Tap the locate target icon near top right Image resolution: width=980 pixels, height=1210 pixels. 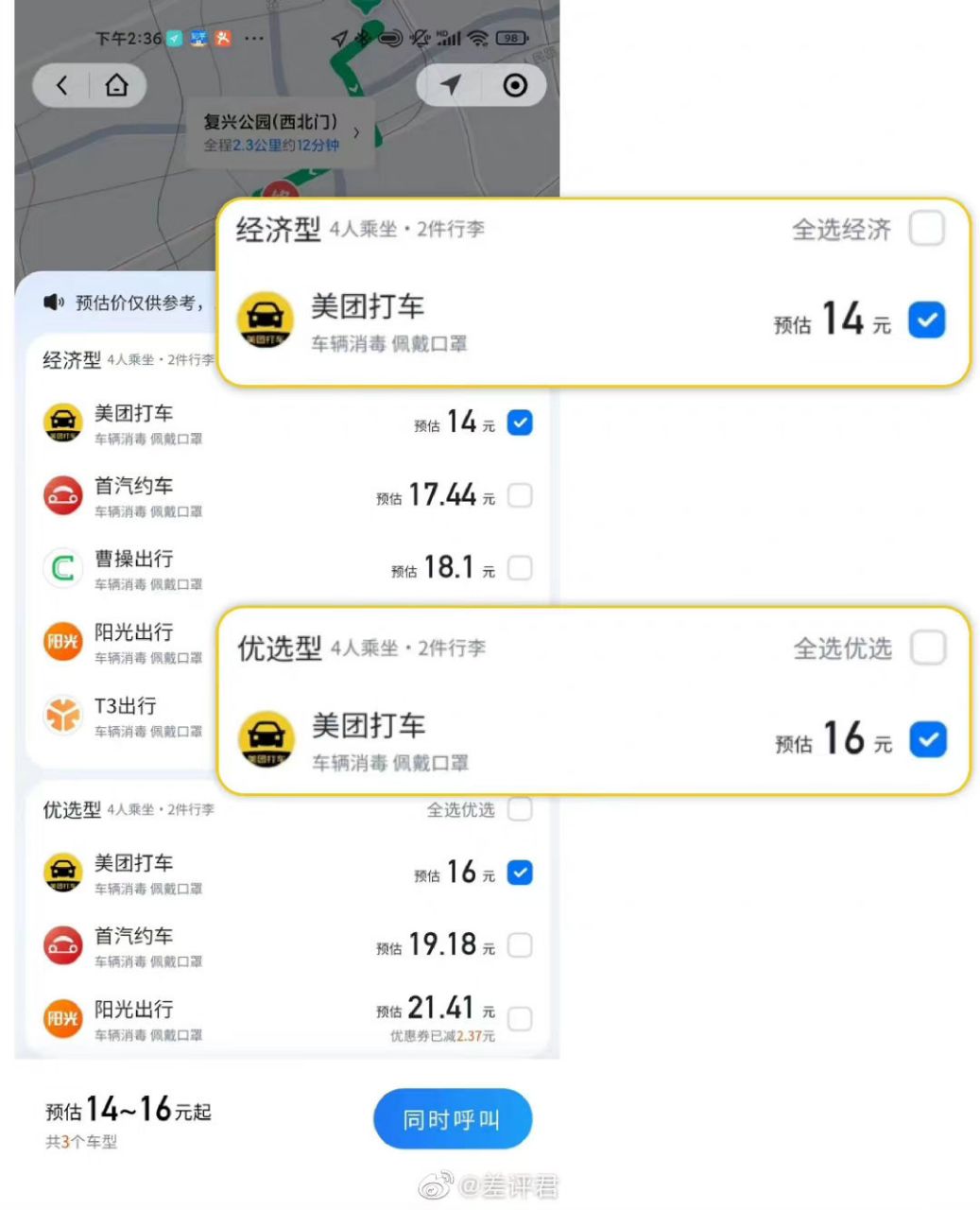(x=515, y=84)
